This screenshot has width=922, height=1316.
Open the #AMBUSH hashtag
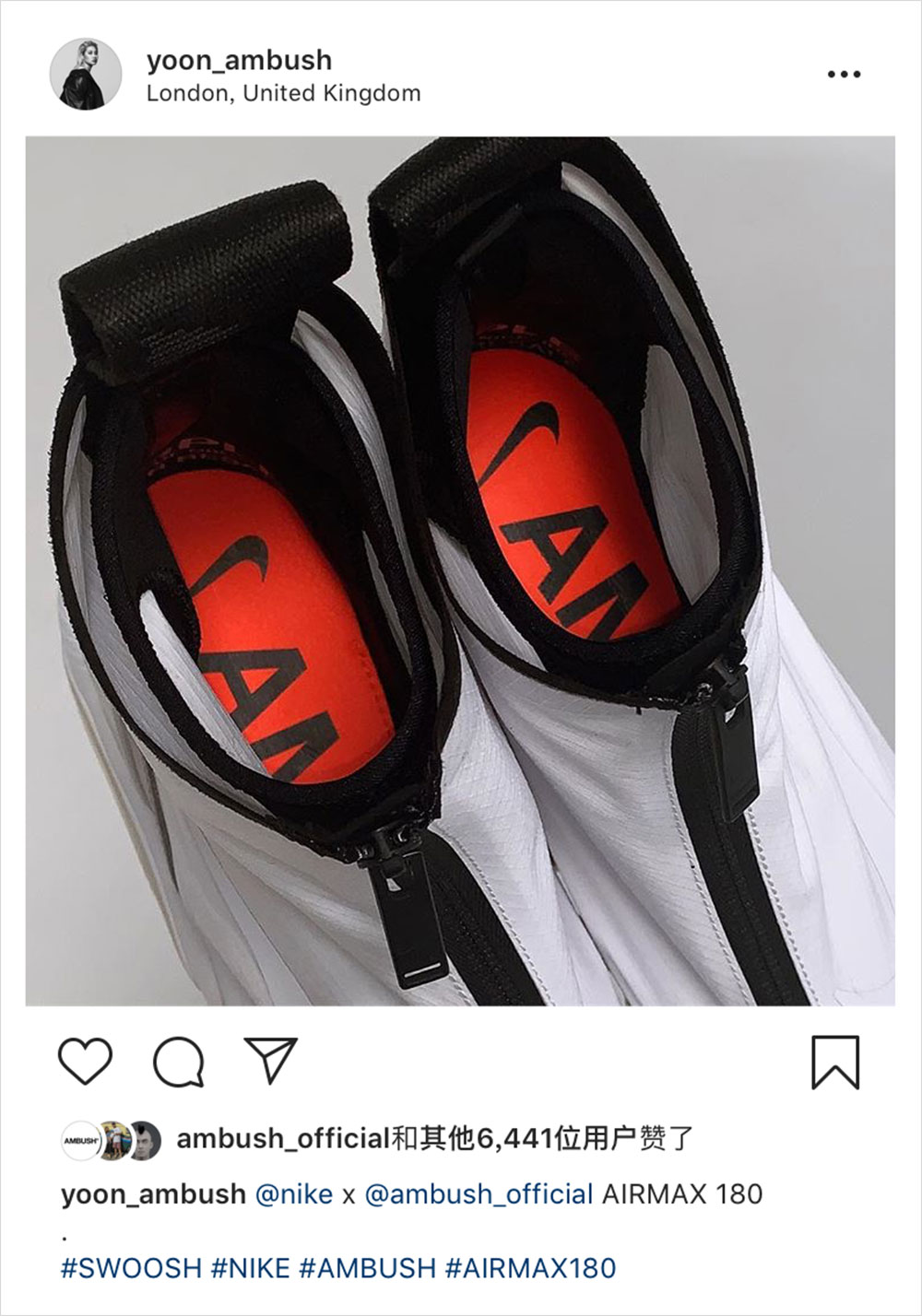coord(367,1268)
